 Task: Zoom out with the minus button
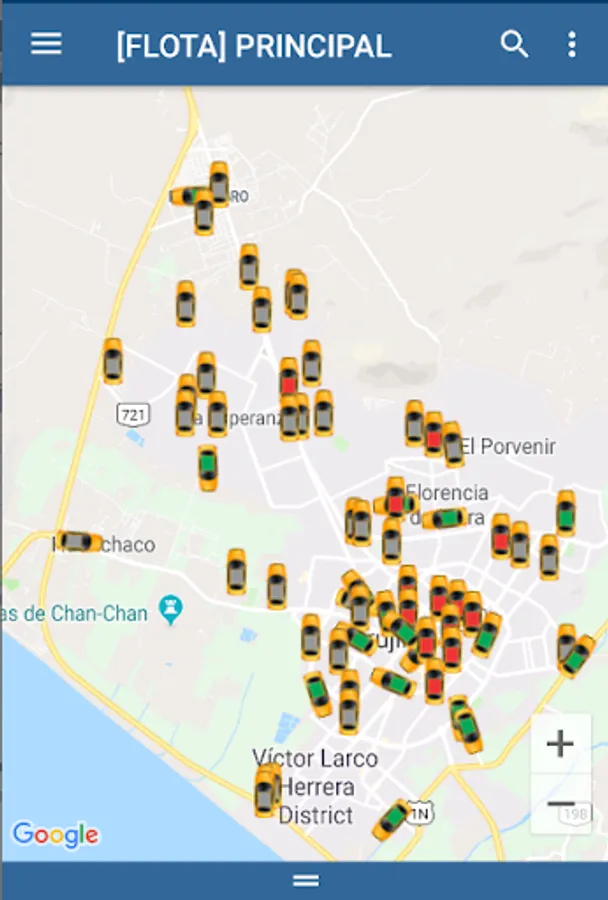[x=561, y=804]
